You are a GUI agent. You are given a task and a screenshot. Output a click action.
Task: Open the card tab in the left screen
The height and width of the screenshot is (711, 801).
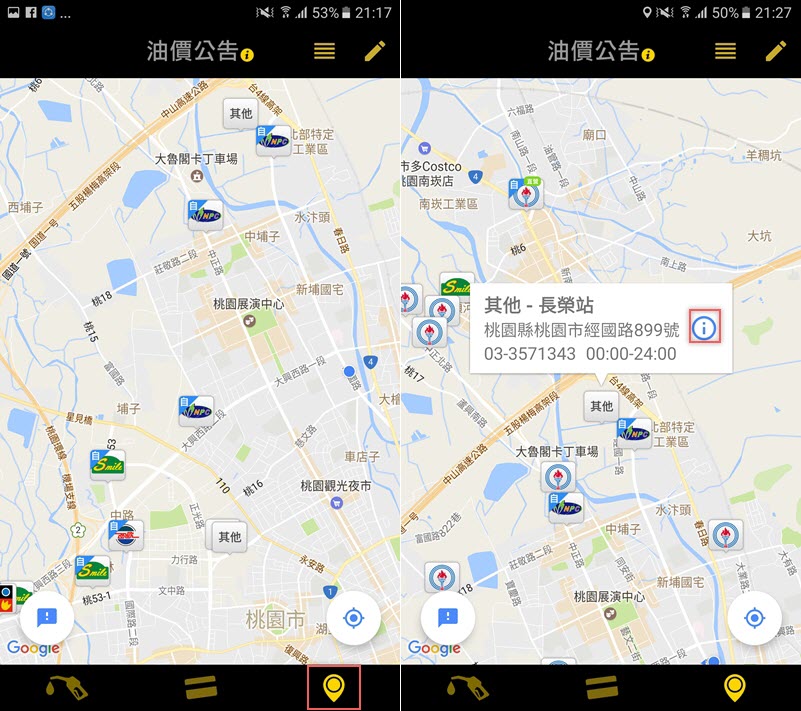tap(200, 688)
